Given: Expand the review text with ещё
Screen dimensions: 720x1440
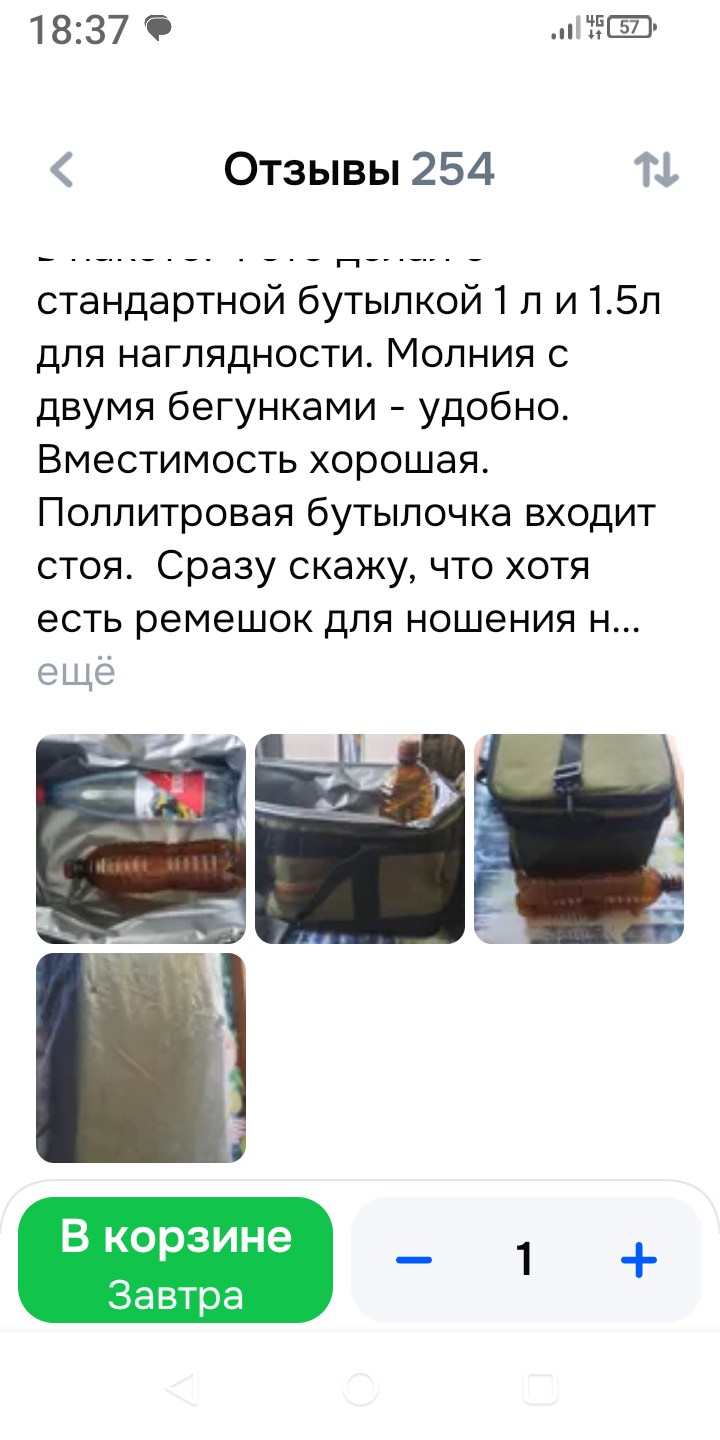Looking at the screenshot, I should pyautogui.click(x=76, y=672).
